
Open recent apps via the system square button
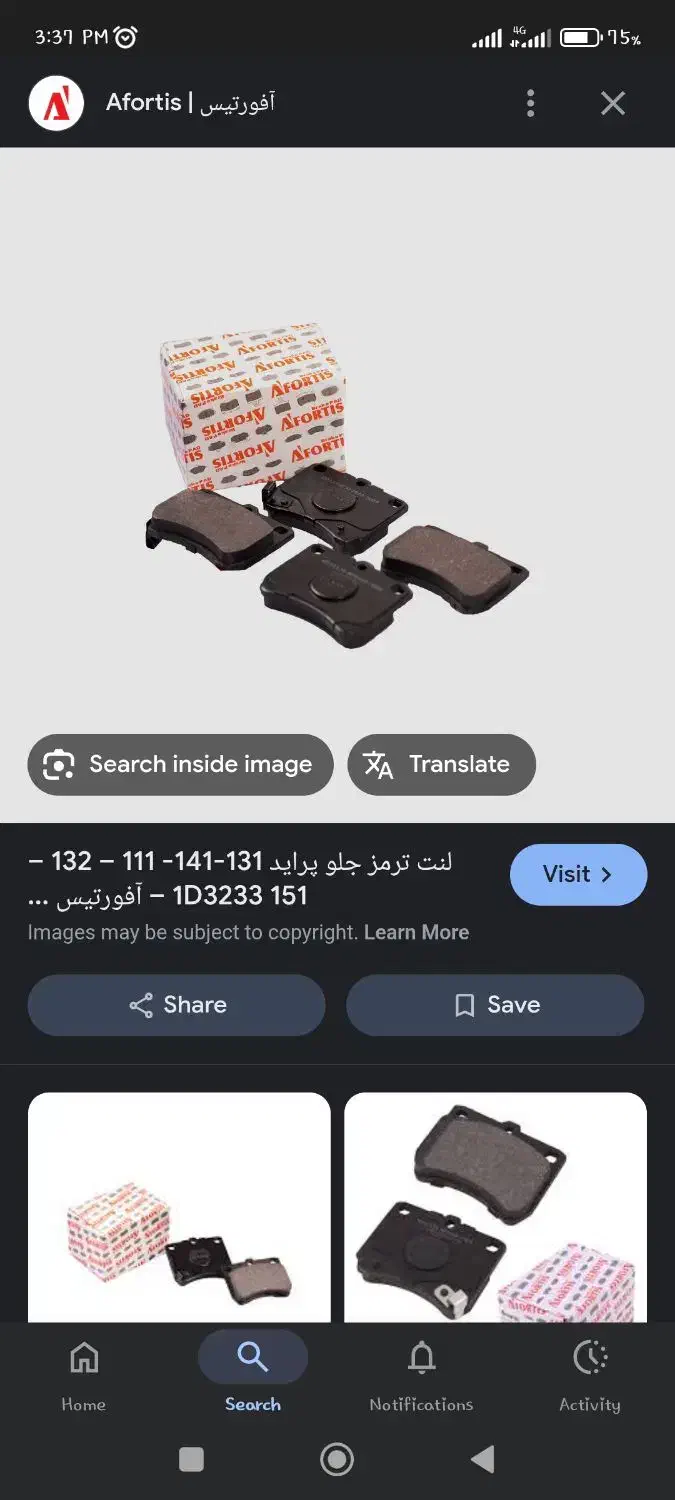pos(191,1460)
